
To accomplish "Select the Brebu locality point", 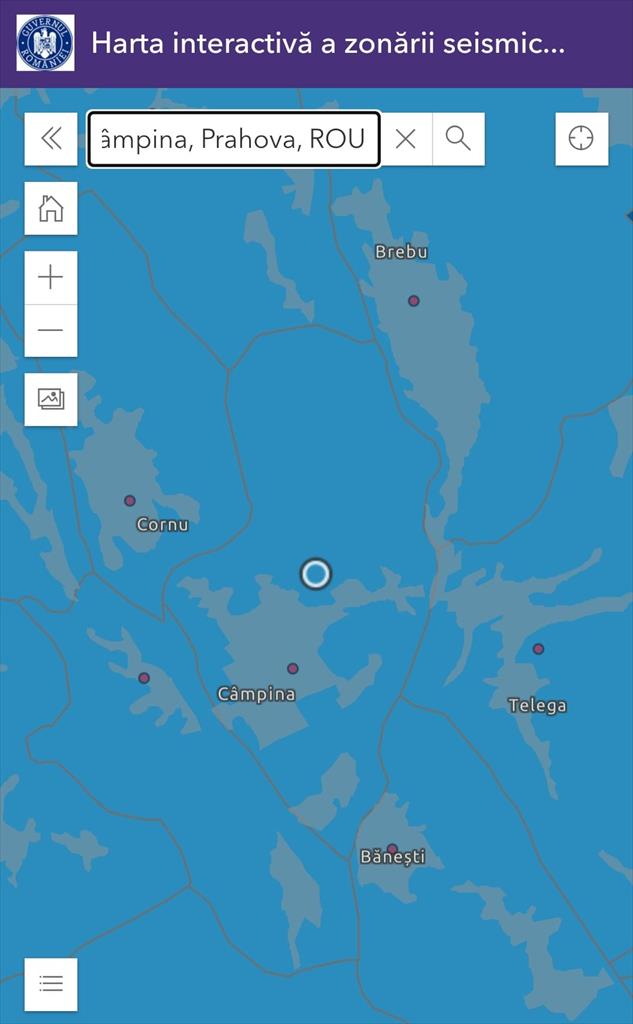I will pyautogui.click(x=414, y=301).
